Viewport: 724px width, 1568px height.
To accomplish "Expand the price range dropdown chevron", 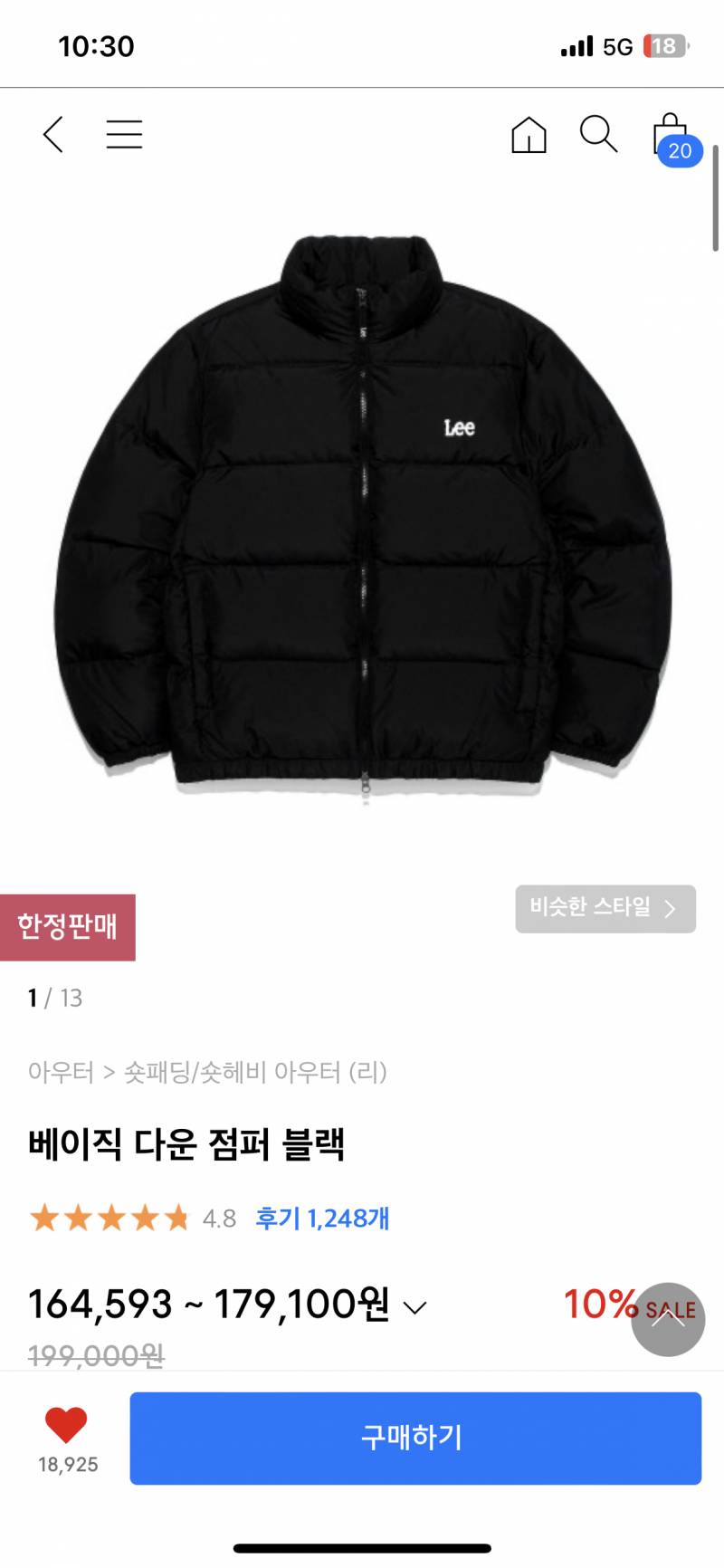I will (x=415, y=1306).
